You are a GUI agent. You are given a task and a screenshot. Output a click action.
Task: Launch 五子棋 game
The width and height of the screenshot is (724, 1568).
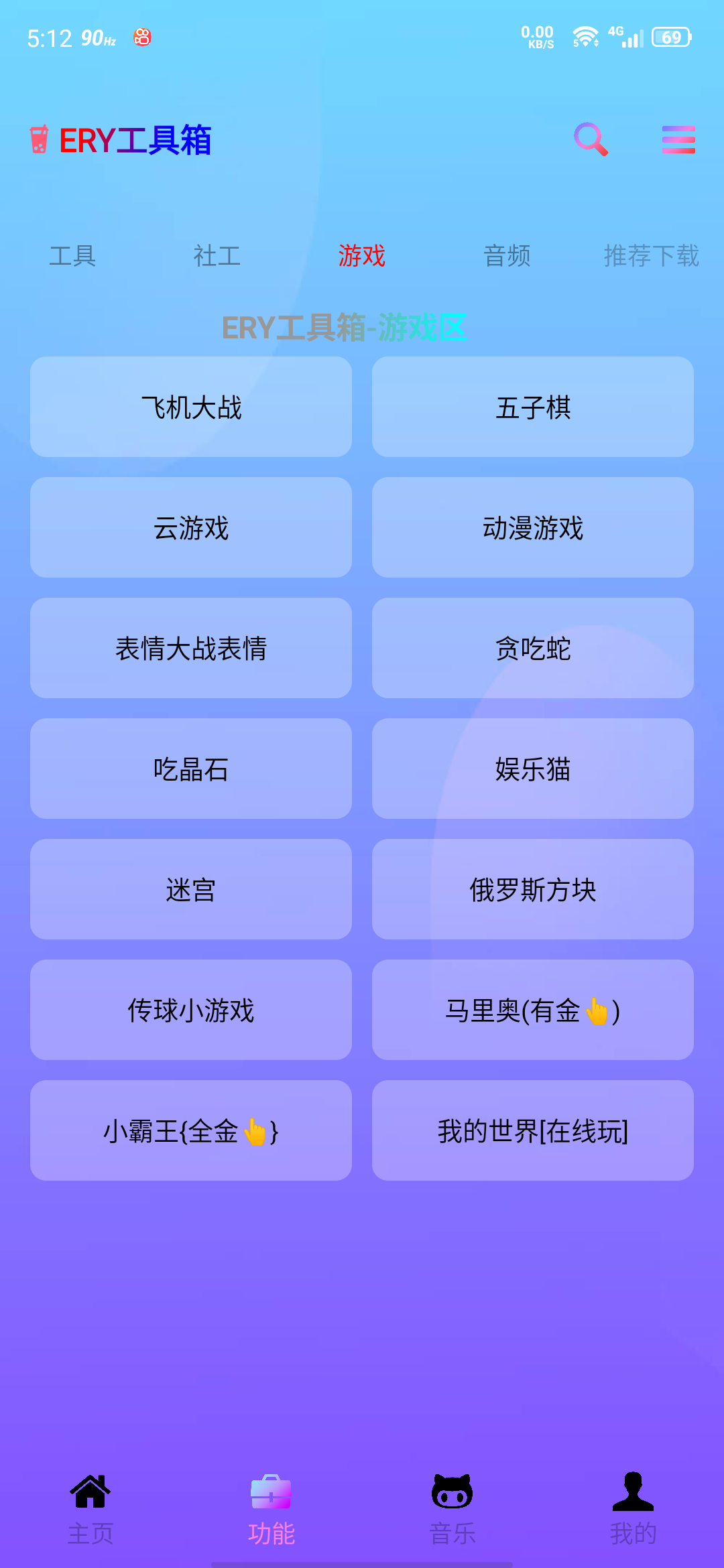(x=534, y=406)
